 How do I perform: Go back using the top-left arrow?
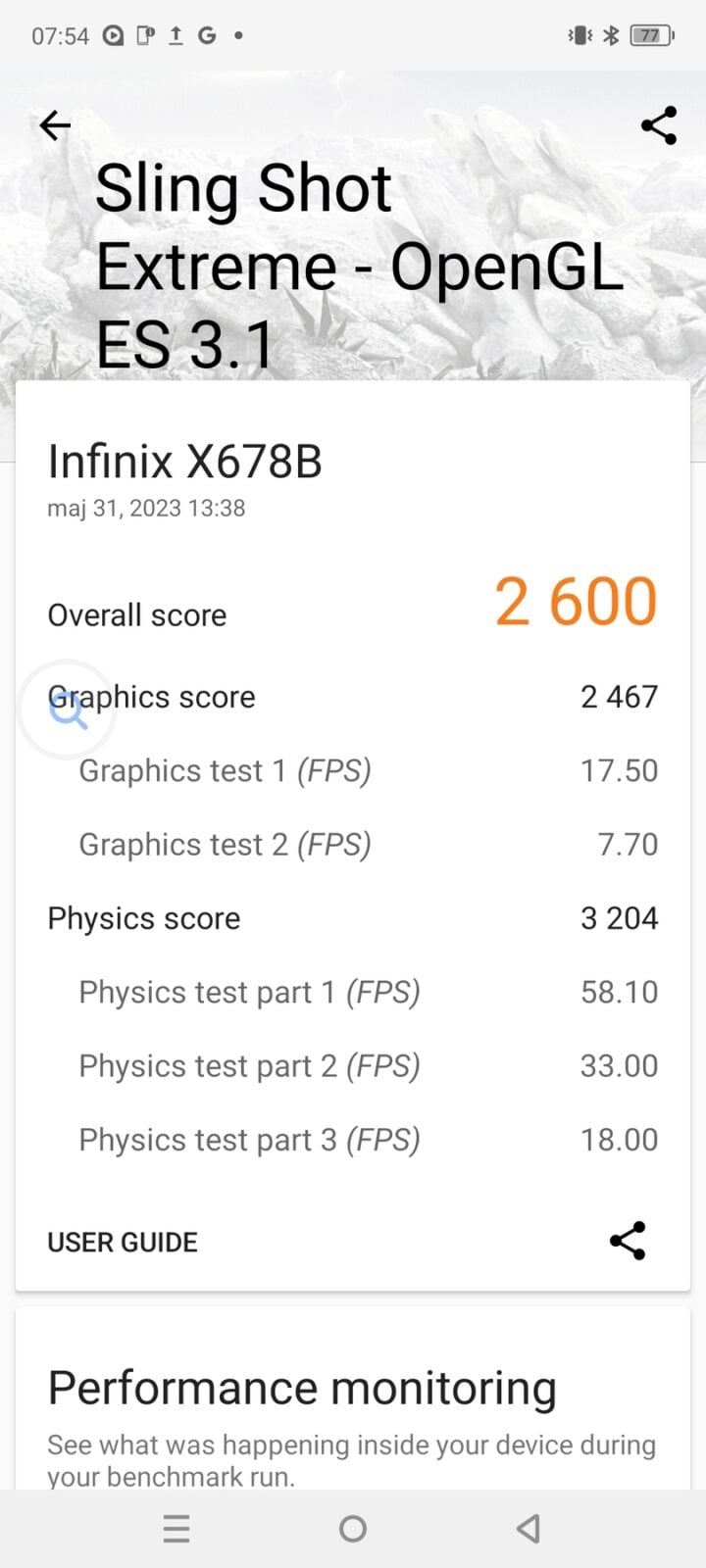click(55, 125)
